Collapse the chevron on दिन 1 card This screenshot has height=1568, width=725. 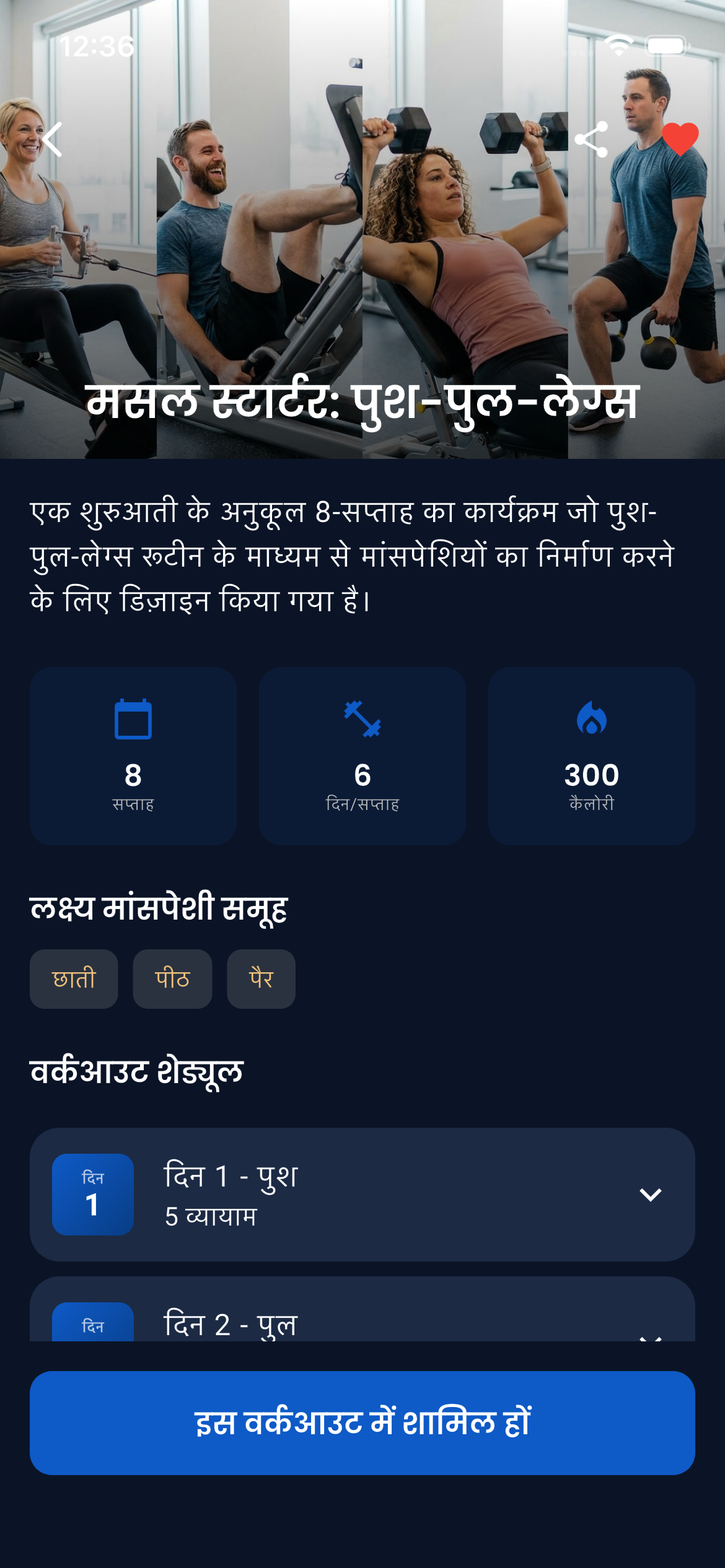[x=651, y=1195]
